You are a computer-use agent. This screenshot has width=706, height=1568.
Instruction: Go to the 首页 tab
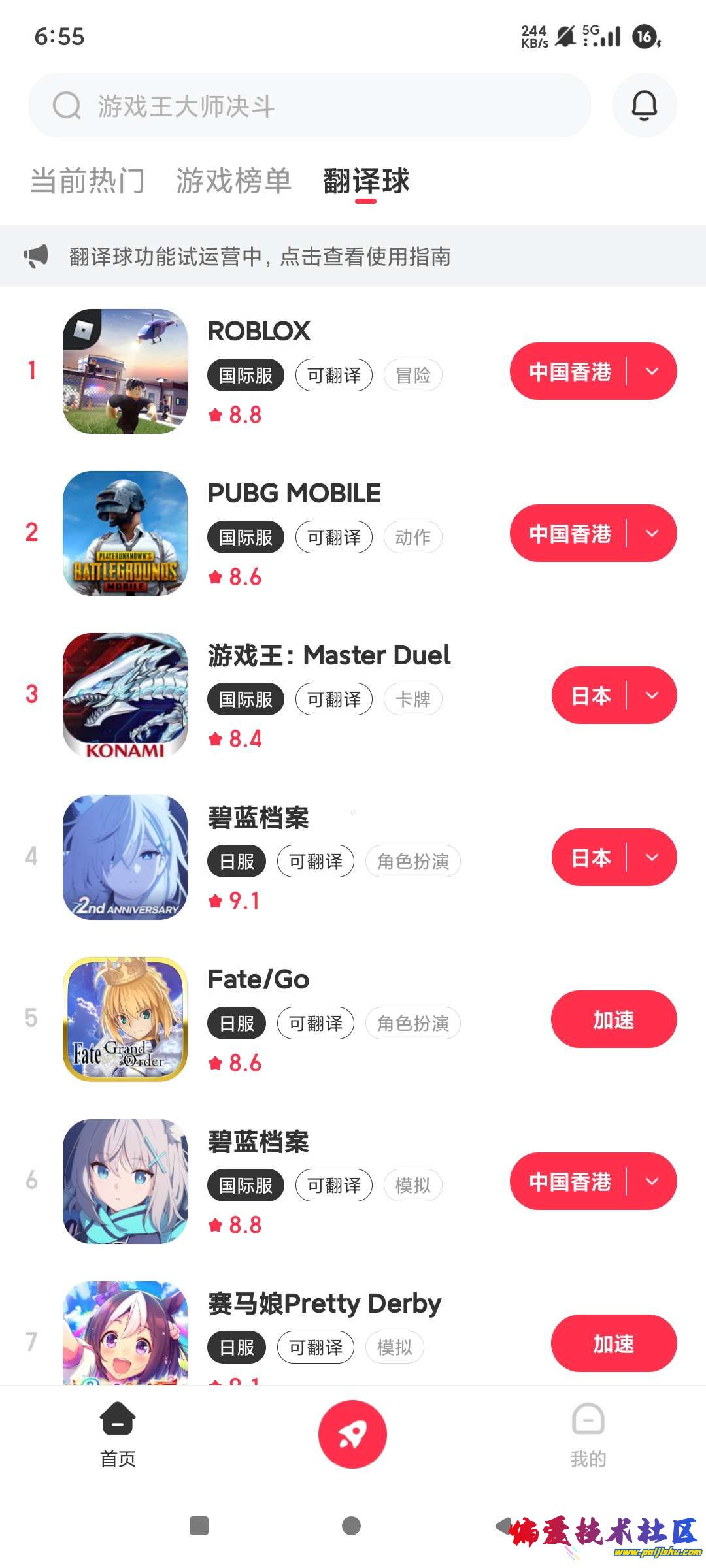[118, 1435]
